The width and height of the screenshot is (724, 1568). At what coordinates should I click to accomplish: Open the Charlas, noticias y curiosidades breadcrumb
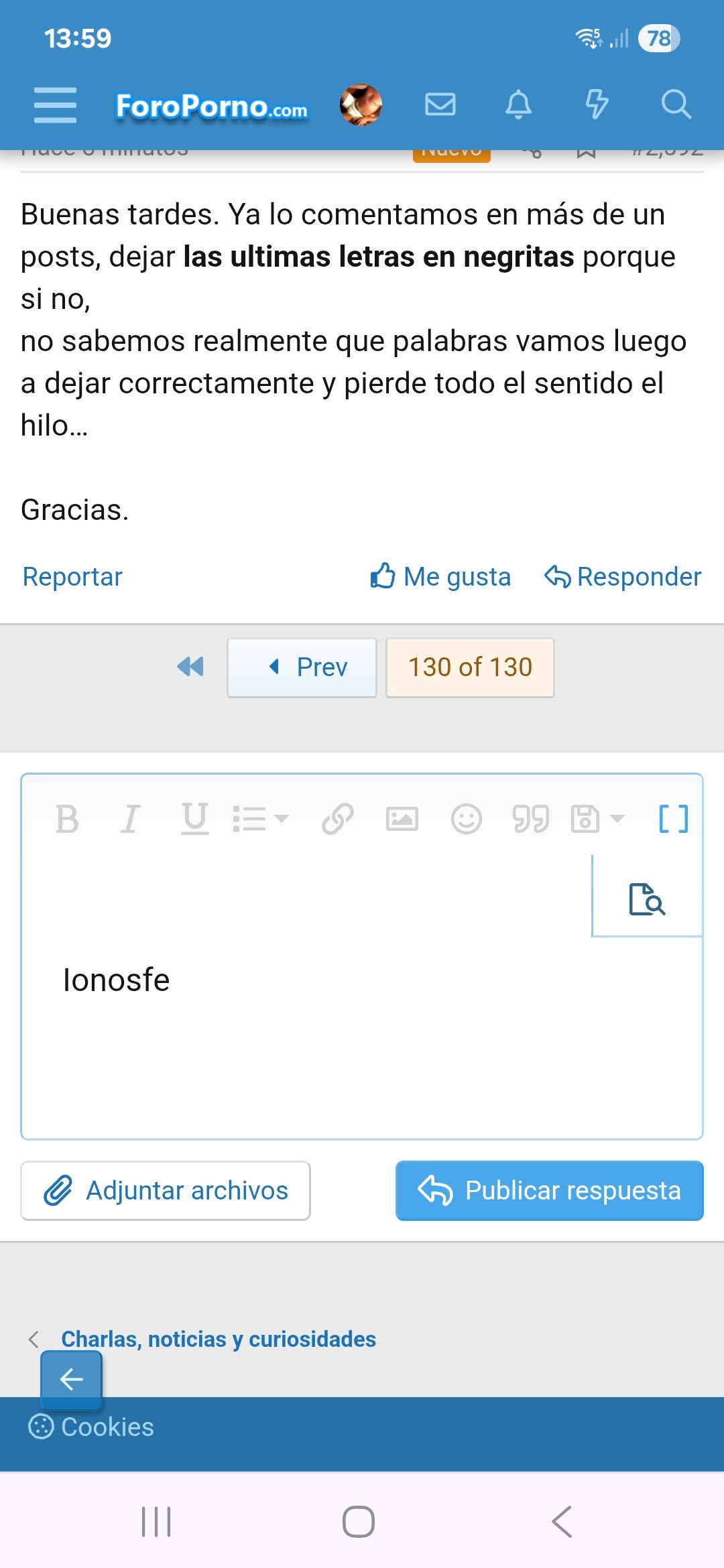click(219, 1339)
